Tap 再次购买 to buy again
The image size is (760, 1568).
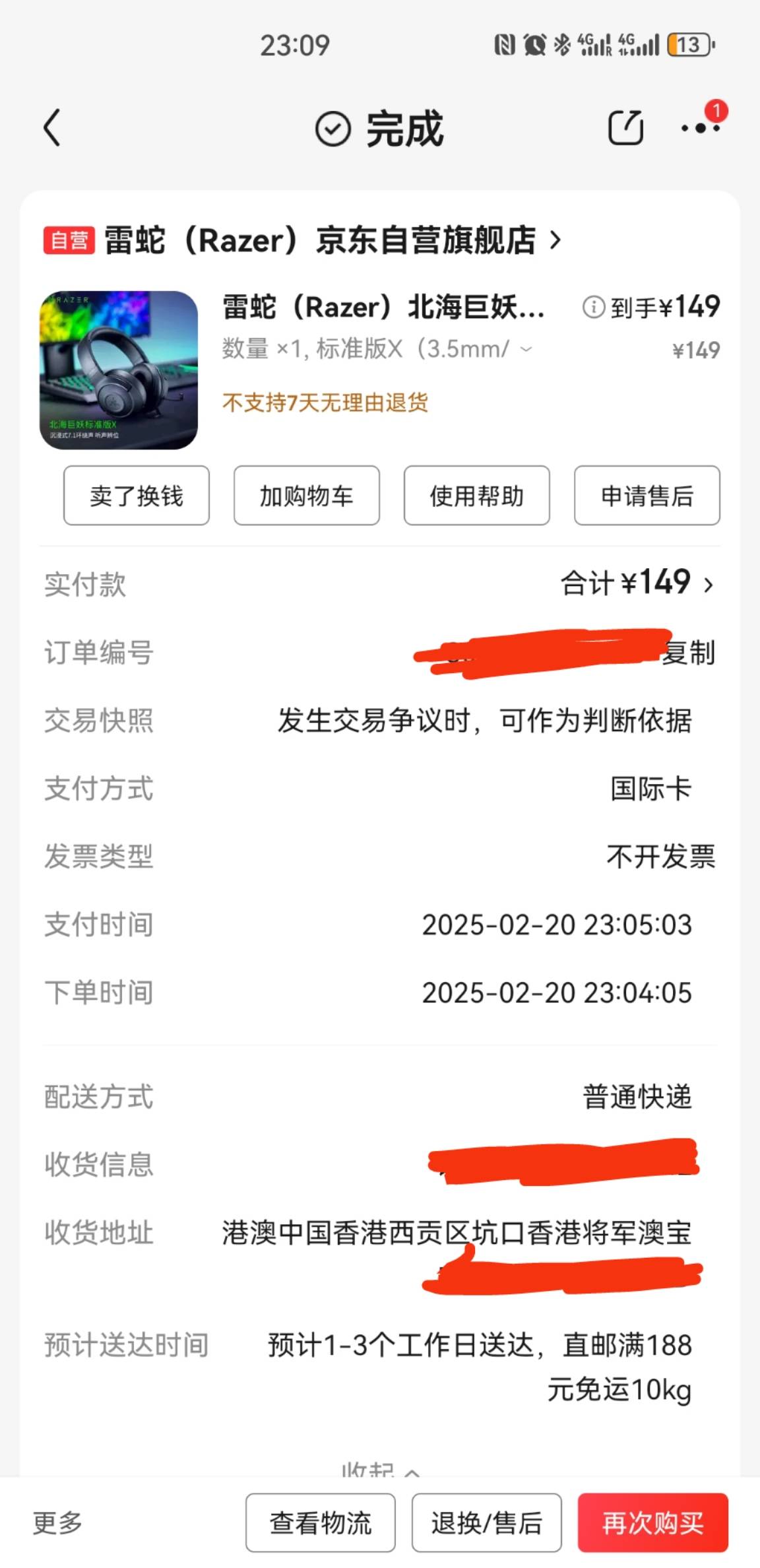click(653, 1523)
